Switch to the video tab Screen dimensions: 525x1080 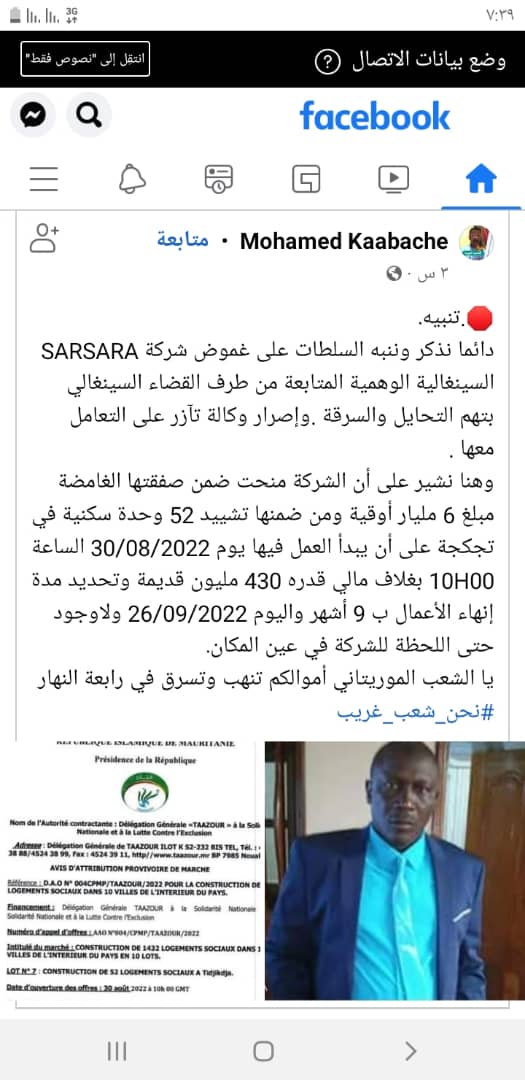[393, 179]
